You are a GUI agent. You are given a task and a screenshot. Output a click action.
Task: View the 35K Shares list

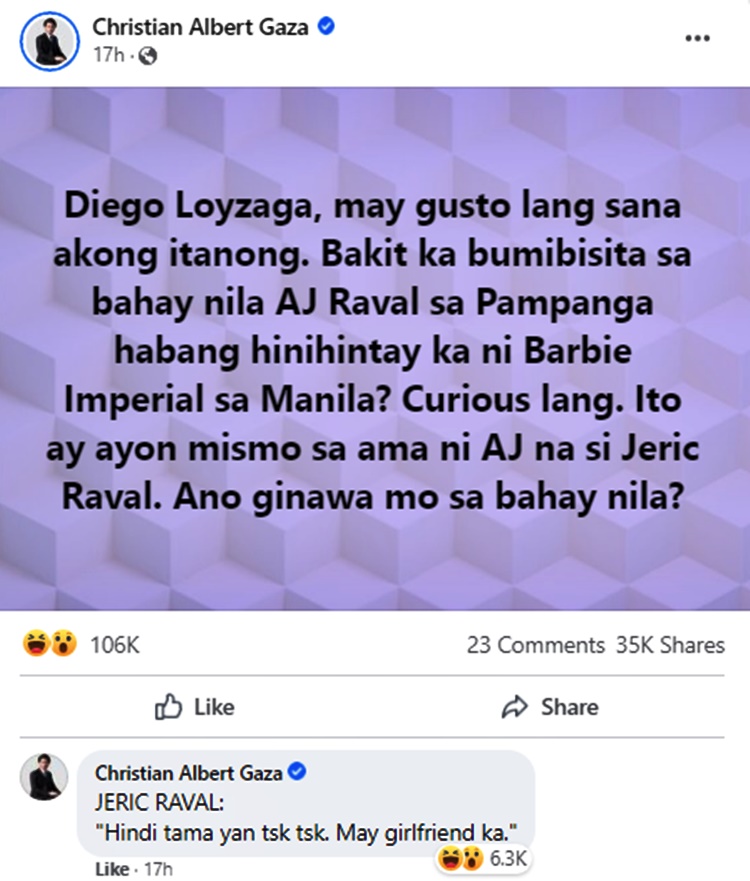(x=670, y=645)
